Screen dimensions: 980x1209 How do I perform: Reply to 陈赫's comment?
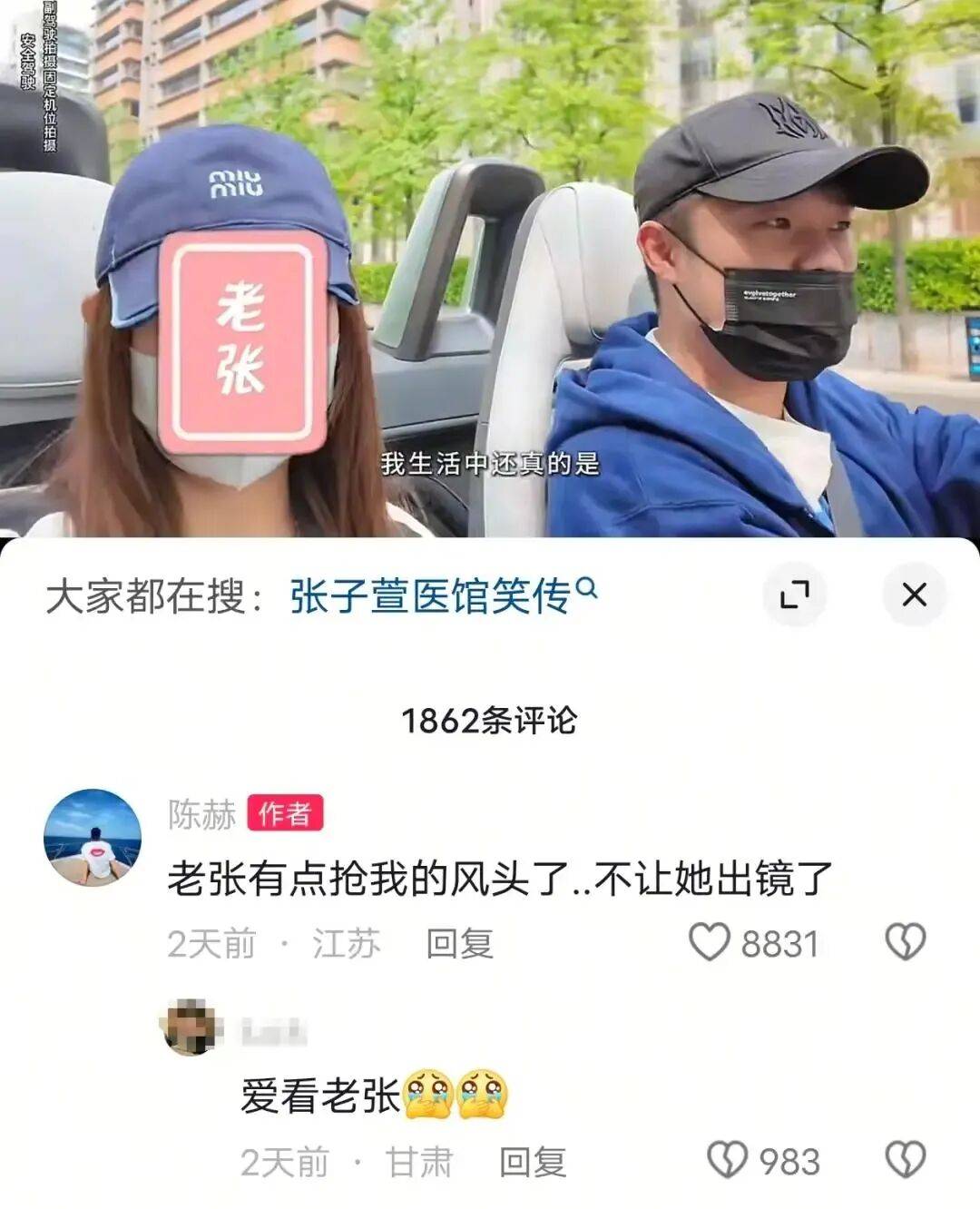459,944
